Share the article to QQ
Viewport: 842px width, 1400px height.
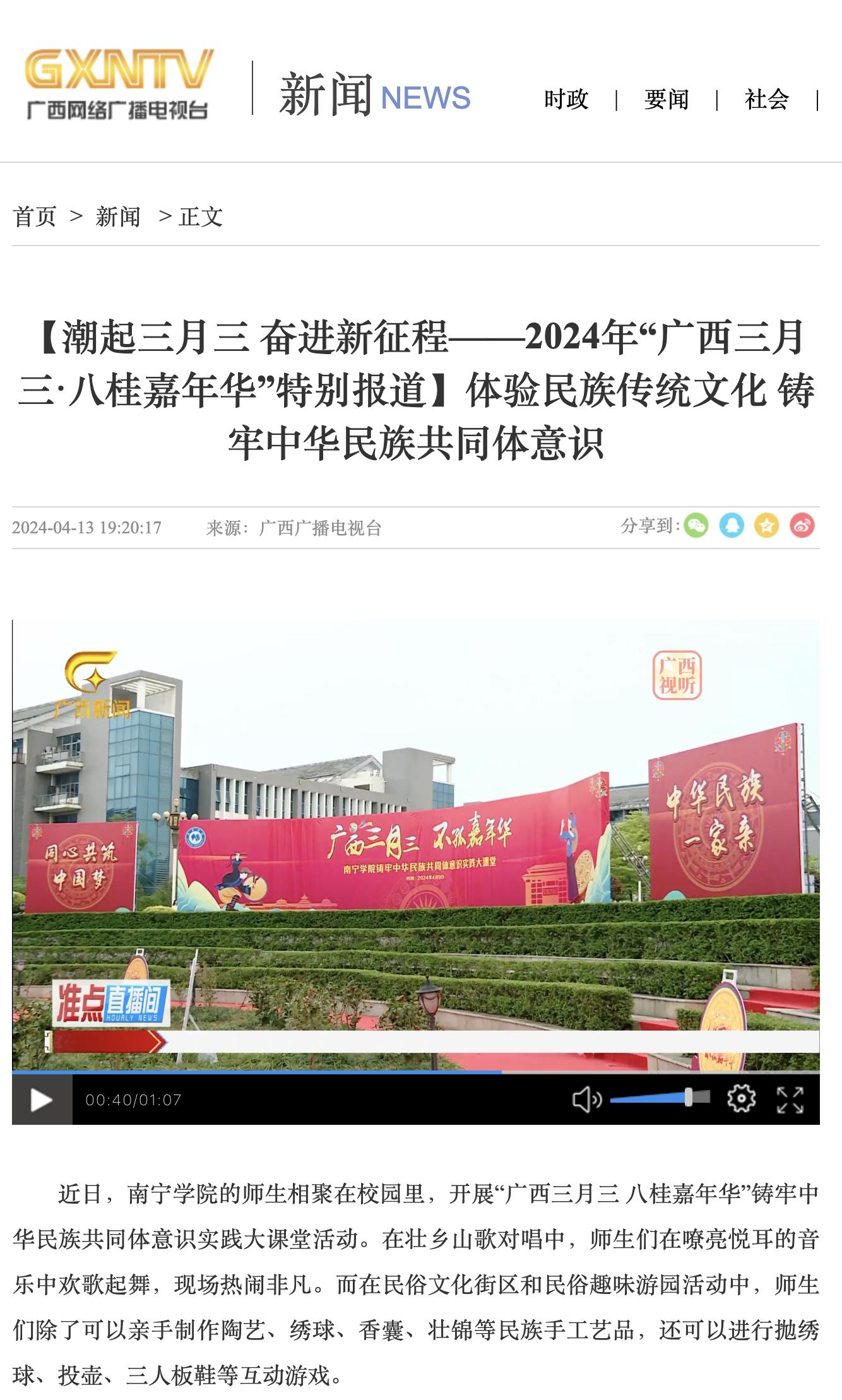(732, 525)
